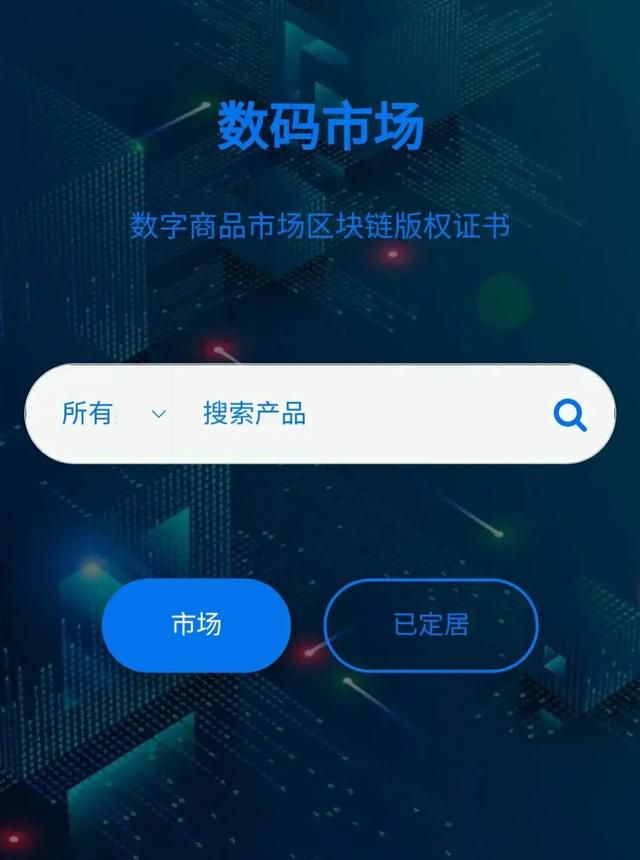
Task: Expand the 所有 category dropdown
Action: 112,414
